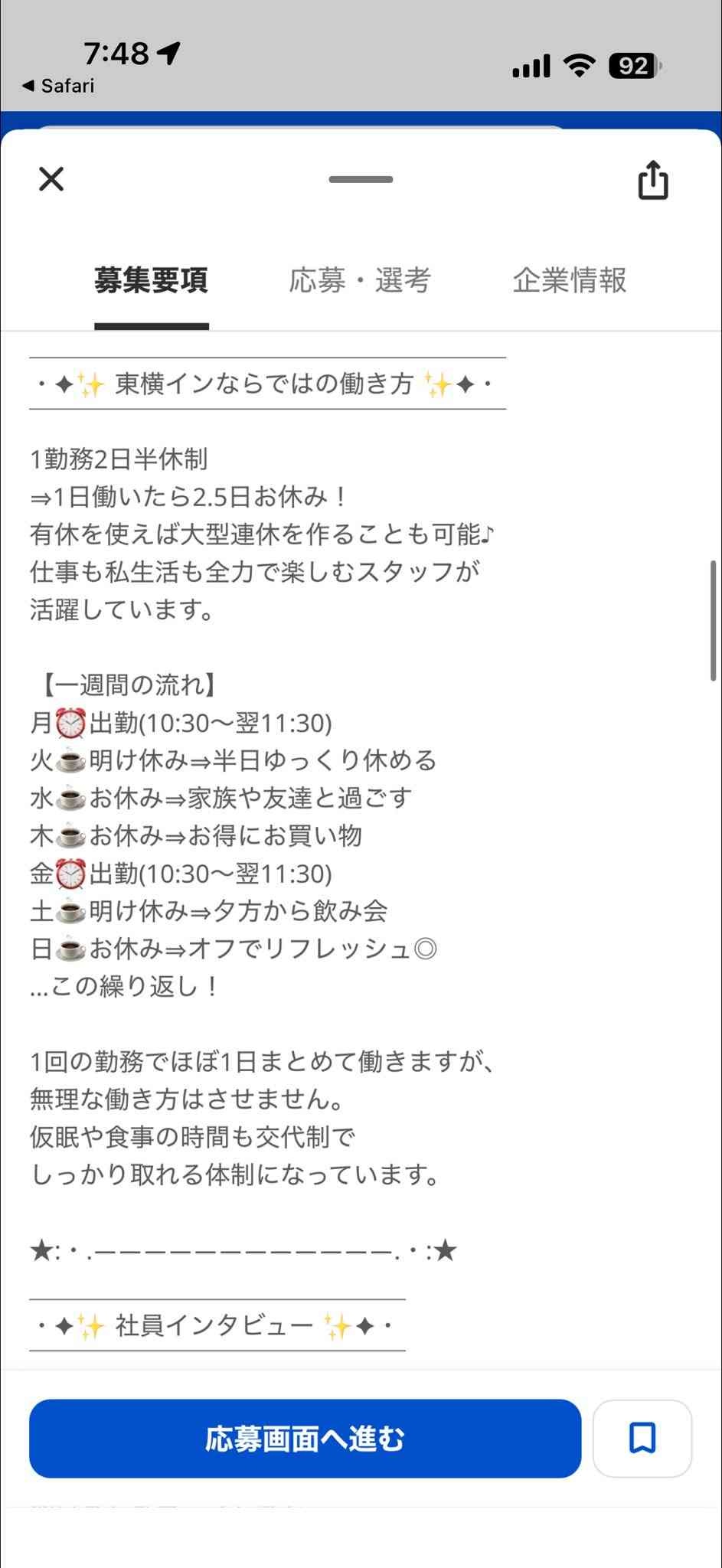722x1568 pixels.
Task: Switch to the 応募・選考 tab
Action: tap(360, 280)
